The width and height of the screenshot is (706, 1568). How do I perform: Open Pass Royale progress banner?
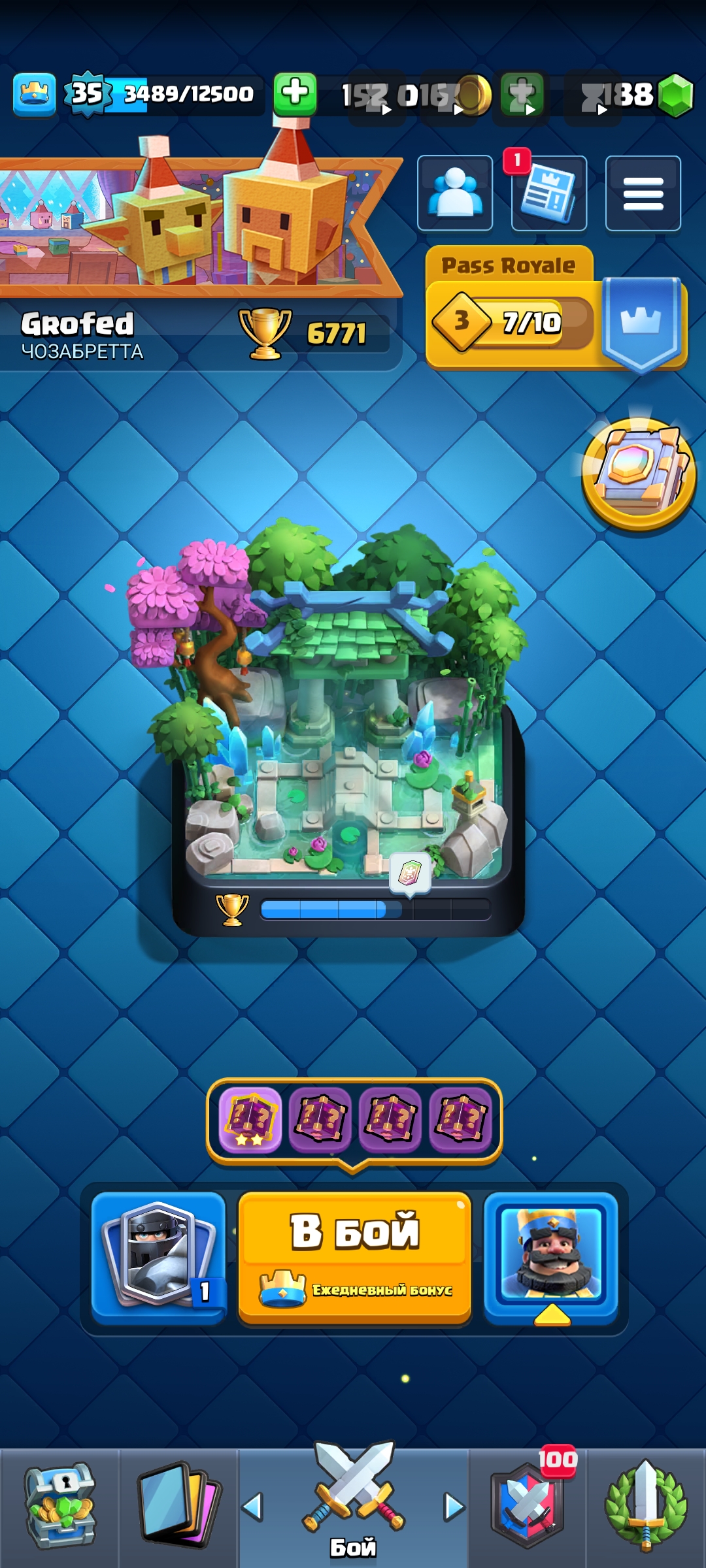(x=556, y=308)
